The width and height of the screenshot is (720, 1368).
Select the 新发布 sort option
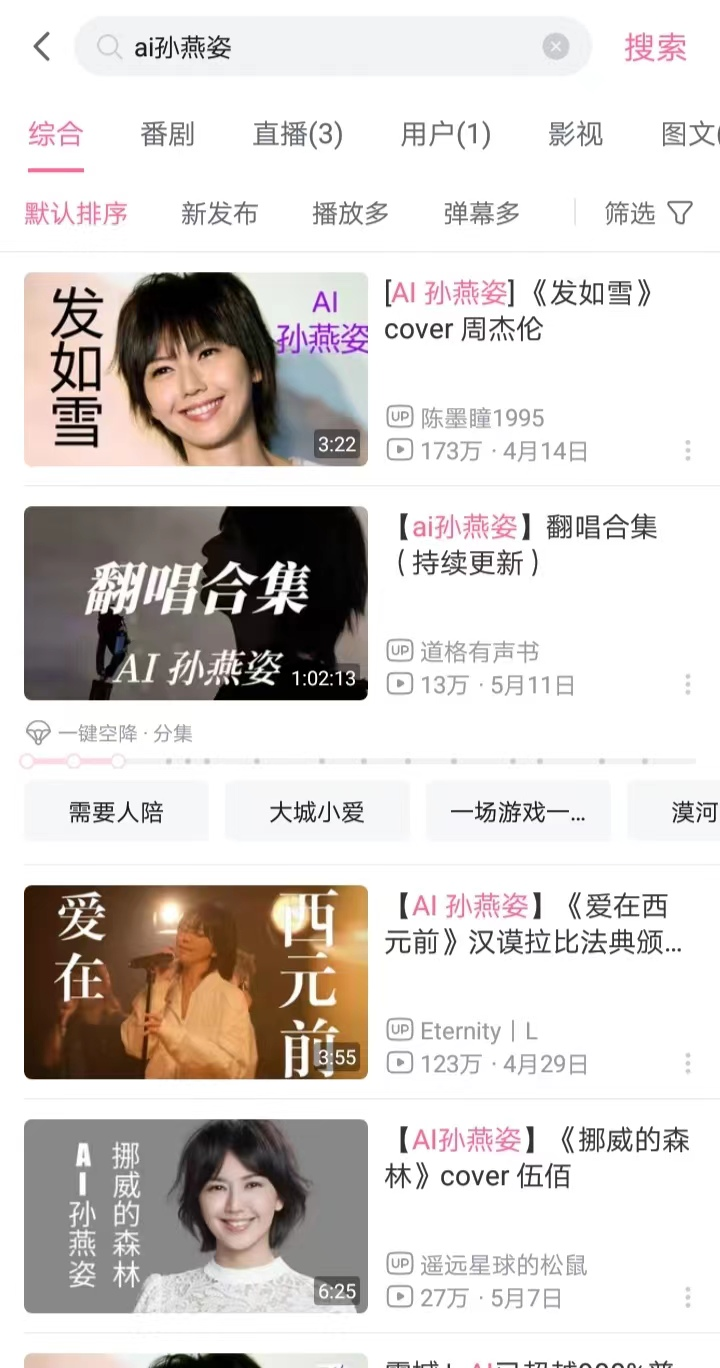tap(219, 213)
